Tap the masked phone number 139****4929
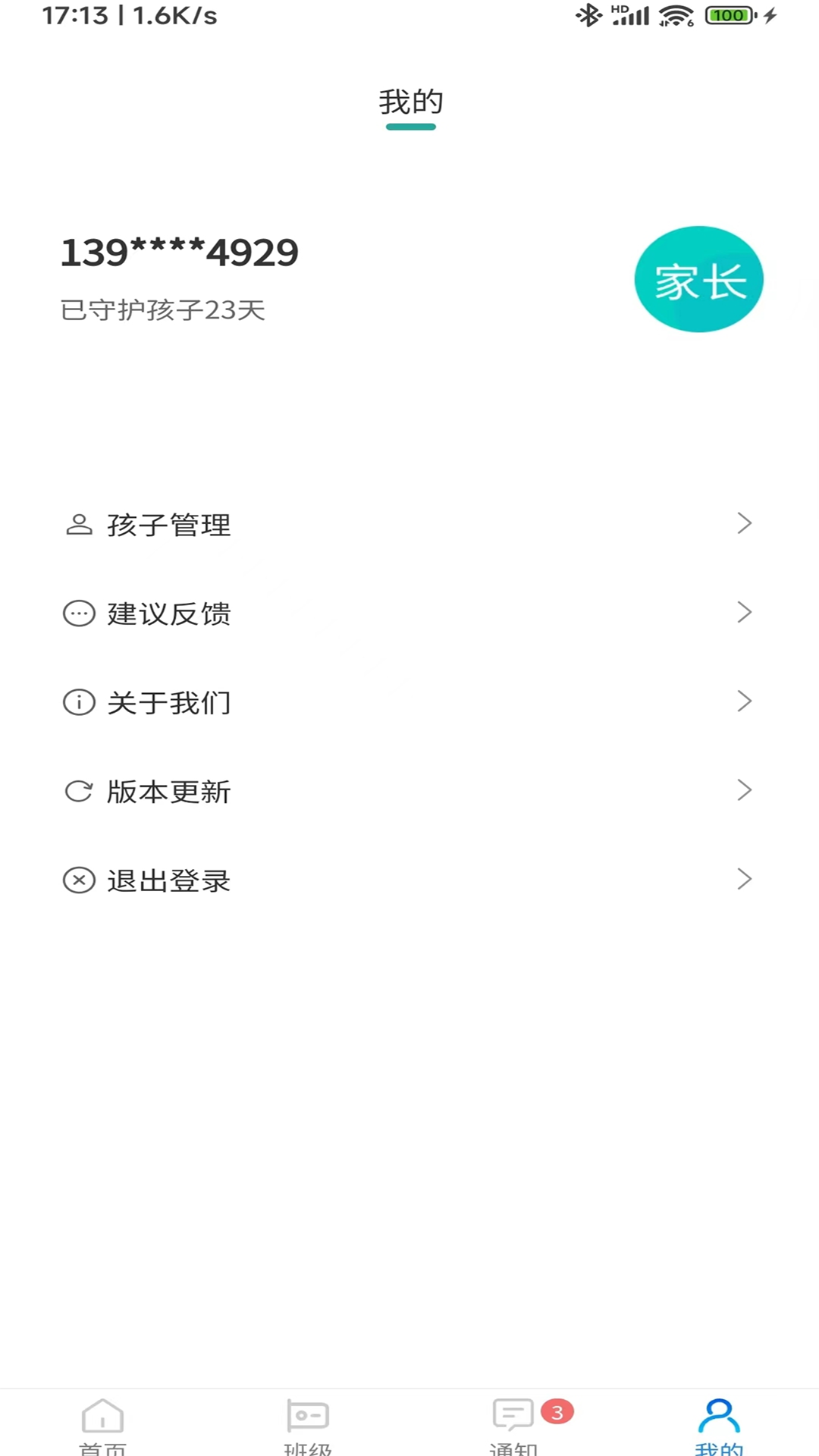 179,253
